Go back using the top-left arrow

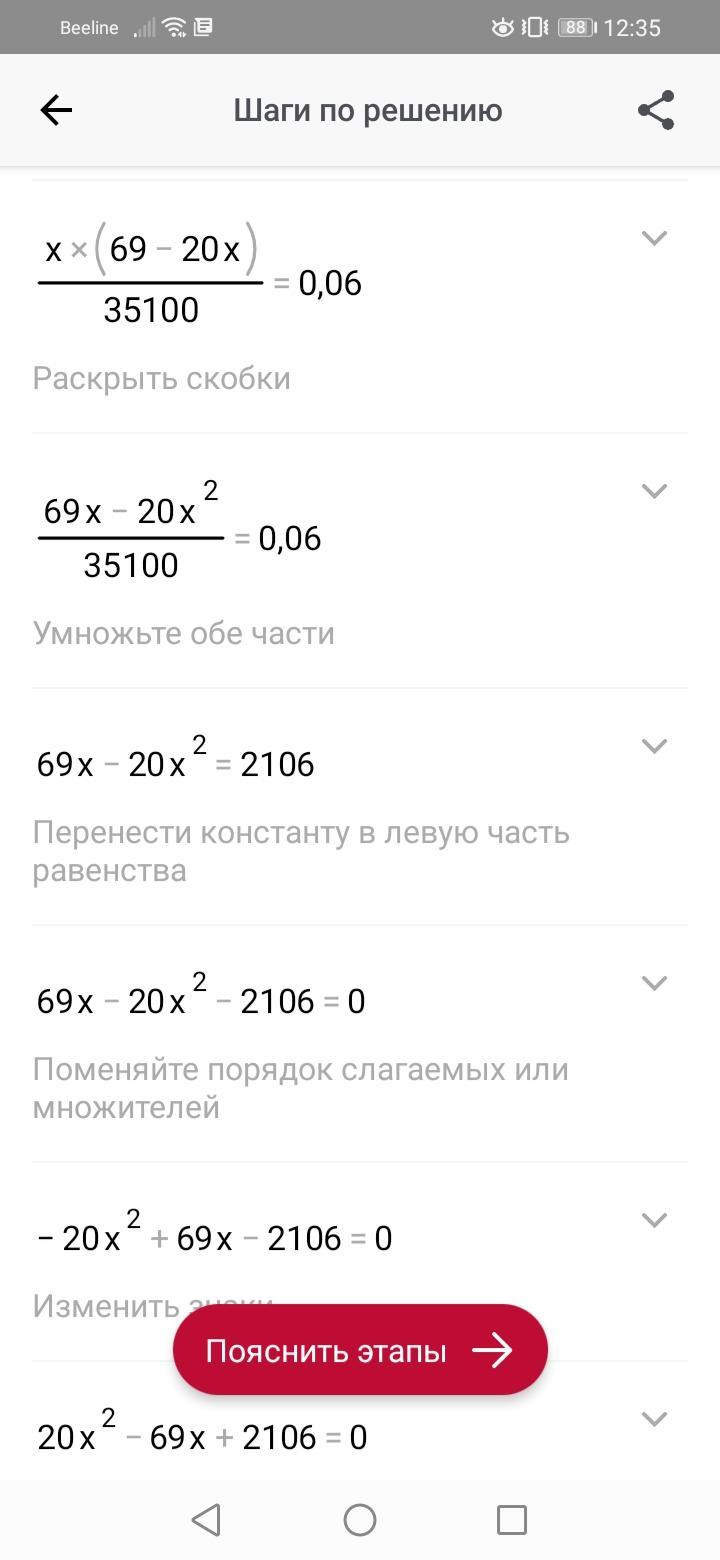(56, 110)
